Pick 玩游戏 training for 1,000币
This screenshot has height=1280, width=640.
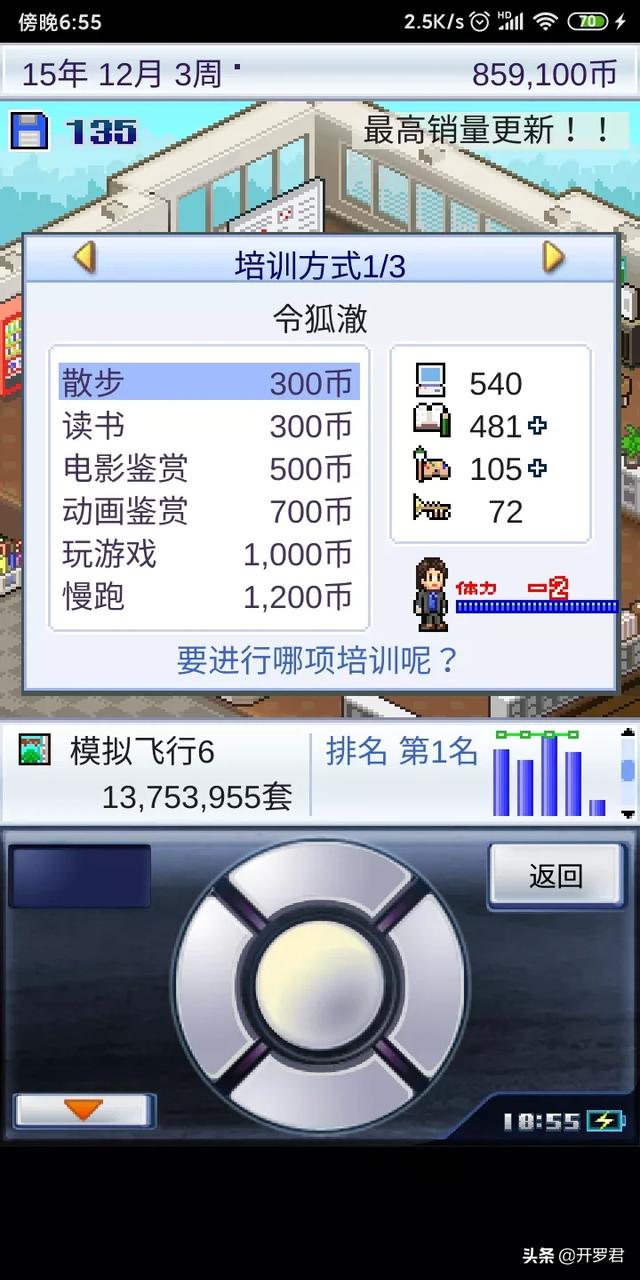coord(207,555)
